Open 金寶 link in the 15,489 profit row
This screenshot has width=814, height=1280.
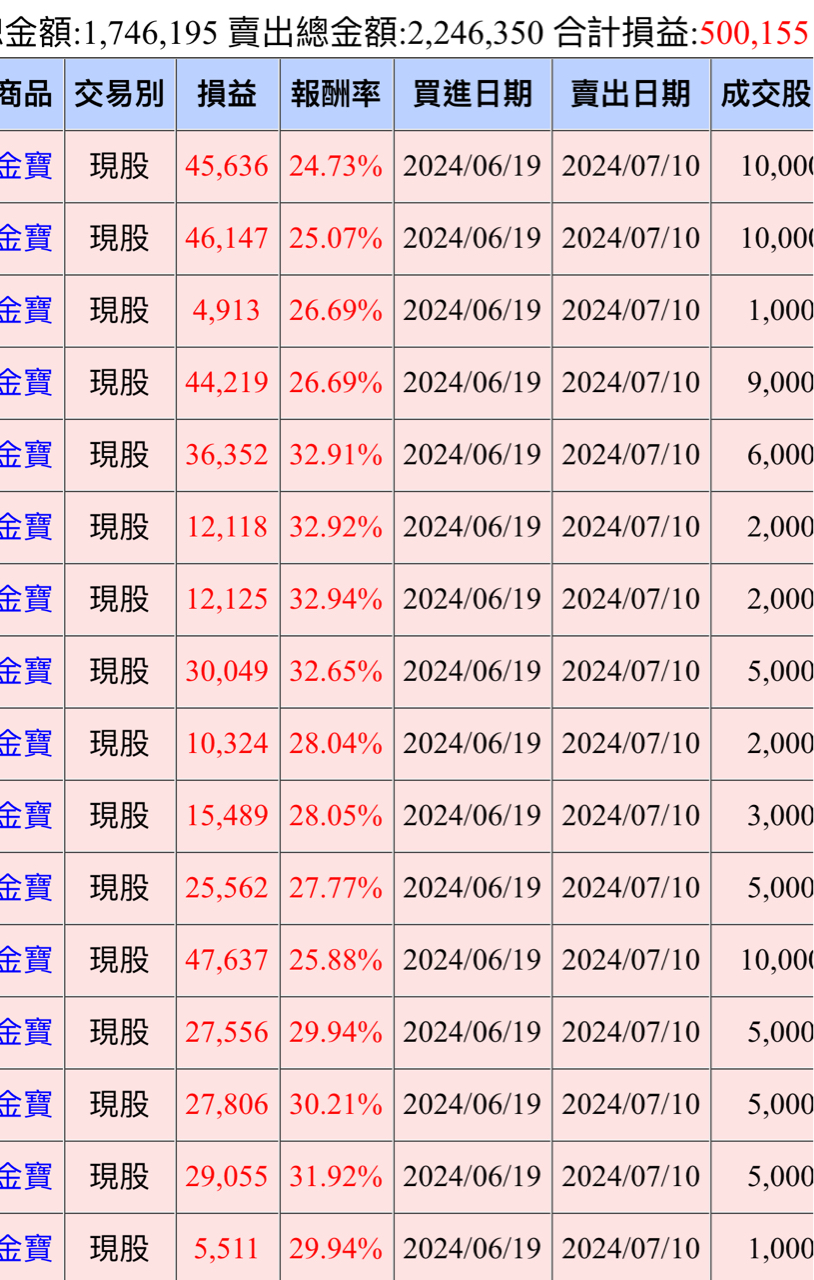click(25, 815)
